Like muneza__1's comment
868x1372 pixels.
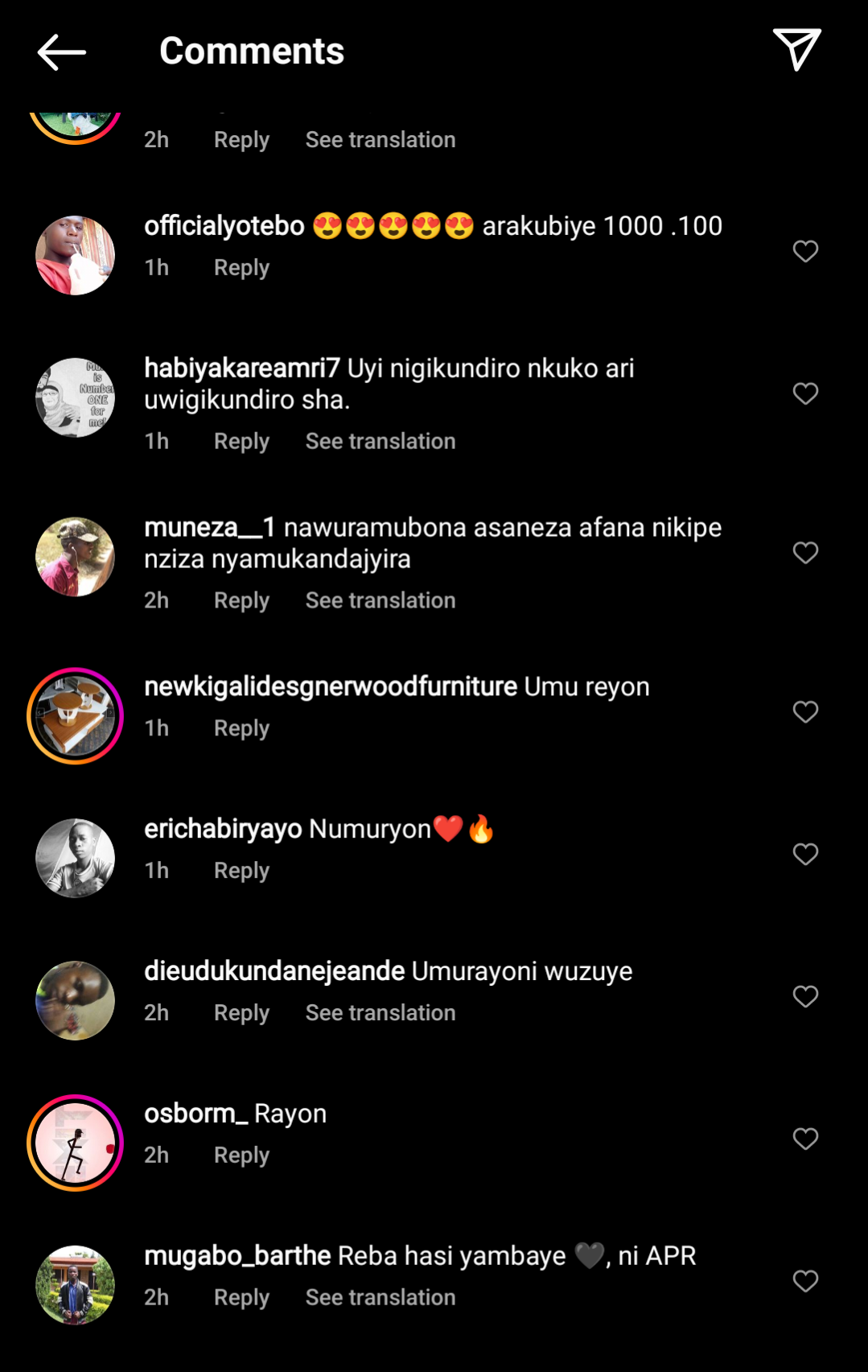click(805, 553)
